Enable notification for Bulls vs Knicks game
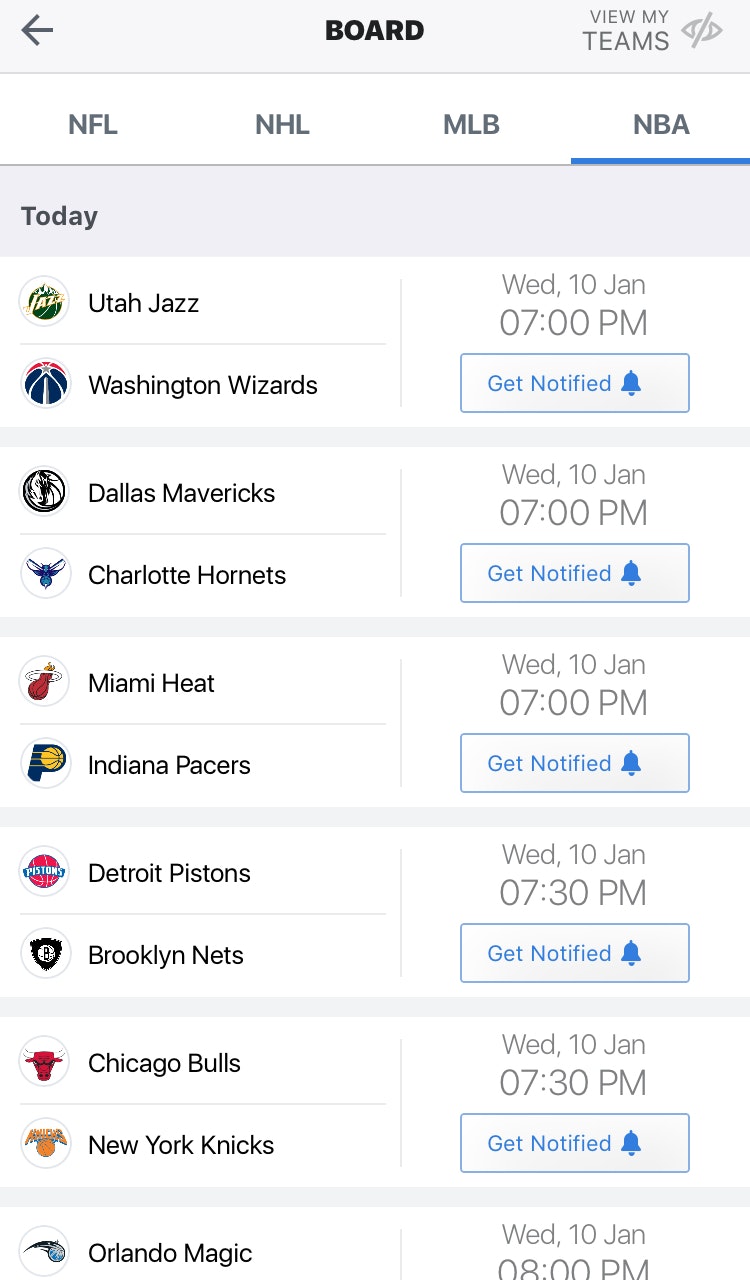Image resolution: width=750 pixels, height=1280 pixels. pyautogui.click(x=574, y=1143)
